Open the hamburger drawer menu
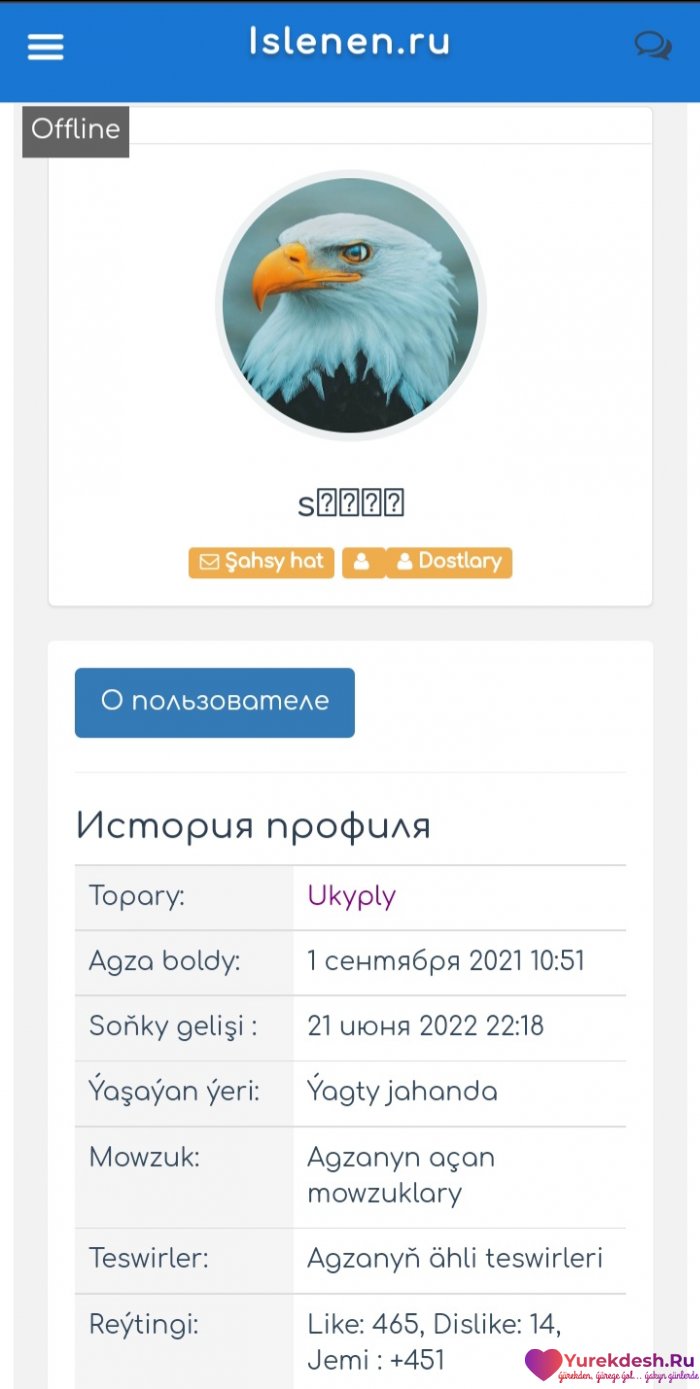 pyautogui.click(x=45, y=47)
